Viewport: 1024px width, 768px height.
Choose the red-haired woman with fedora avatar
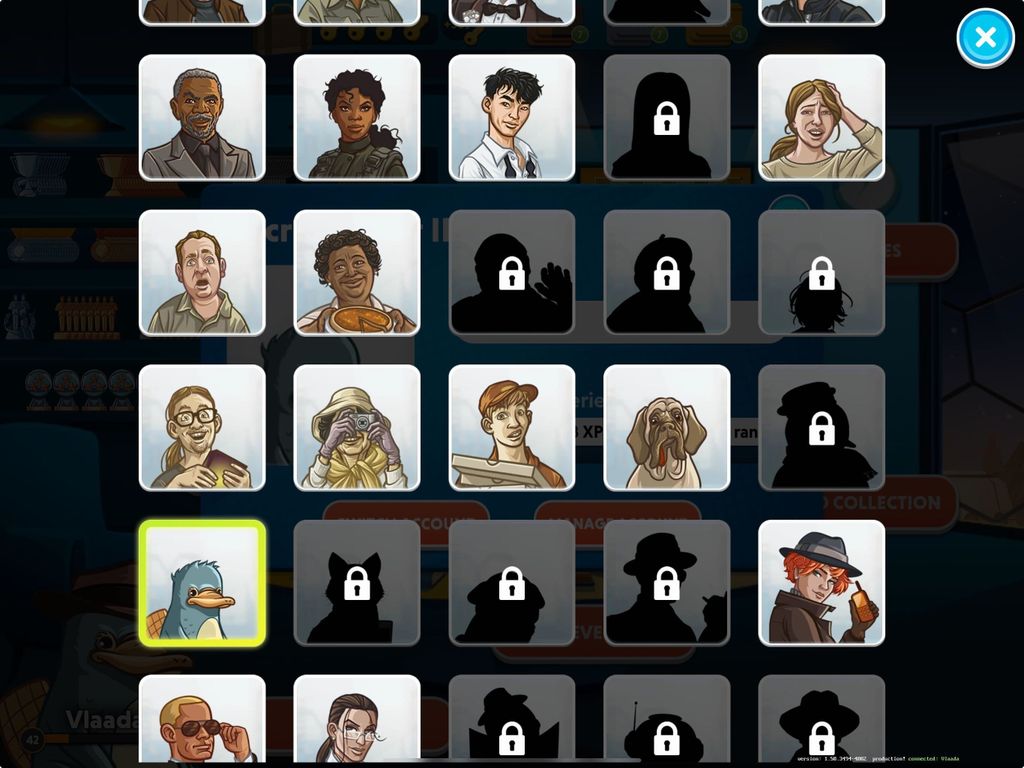click(821, 583)
